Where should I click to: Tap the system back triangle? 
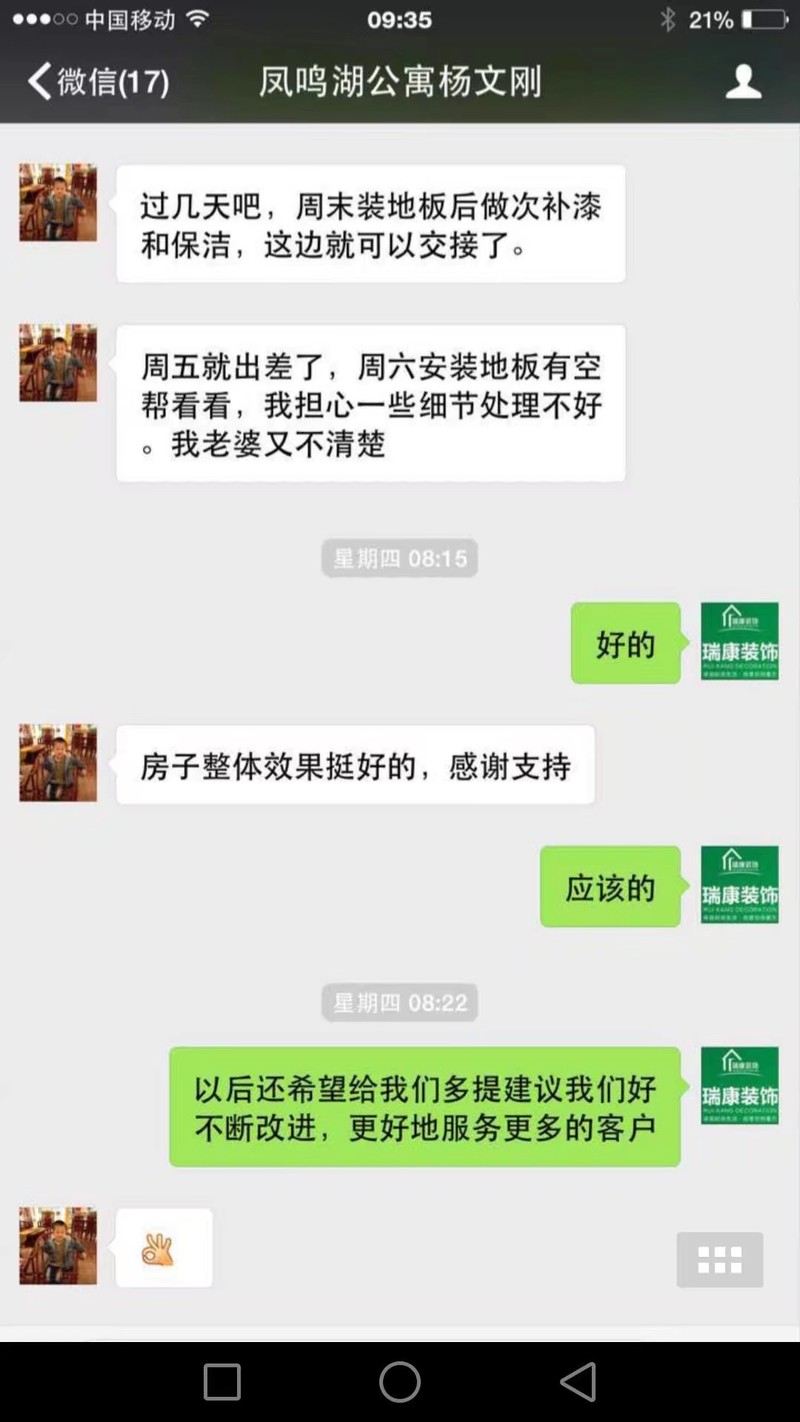pos(578,1382)
